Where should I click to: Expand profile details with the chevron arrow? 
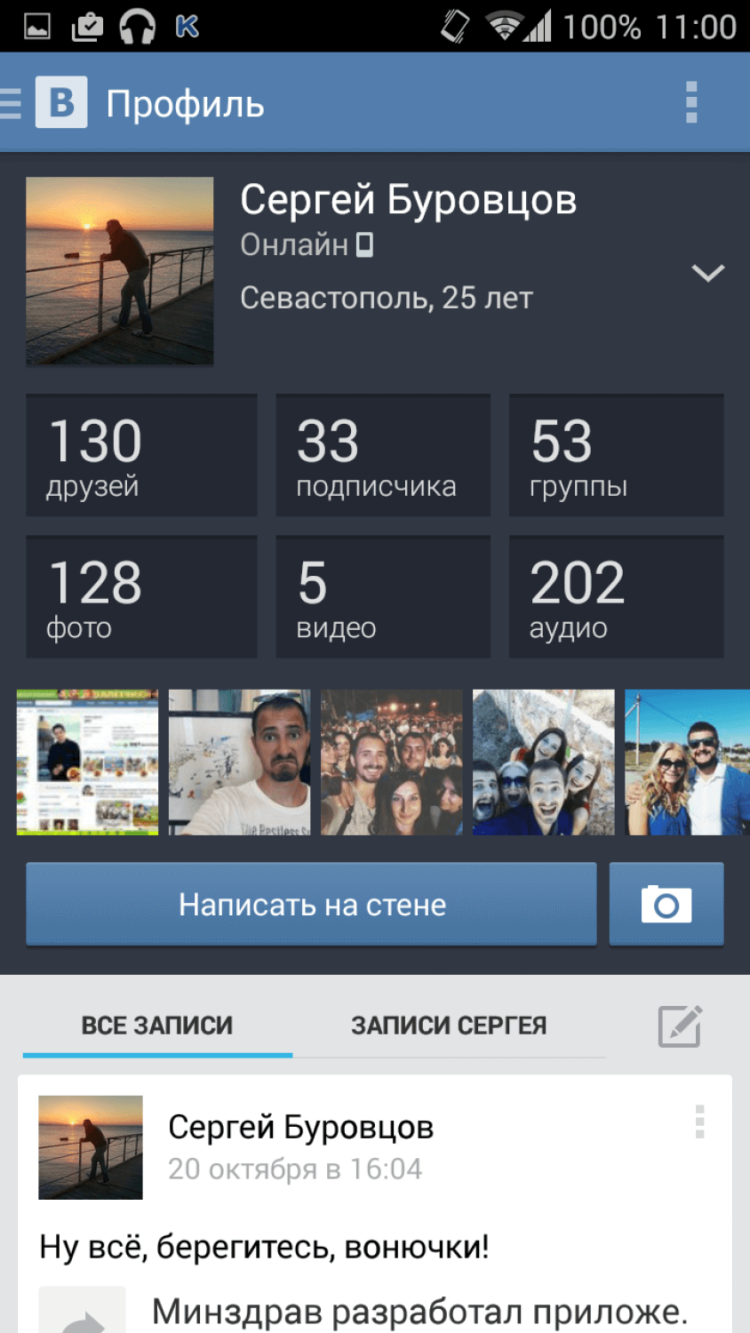point(710,271)
